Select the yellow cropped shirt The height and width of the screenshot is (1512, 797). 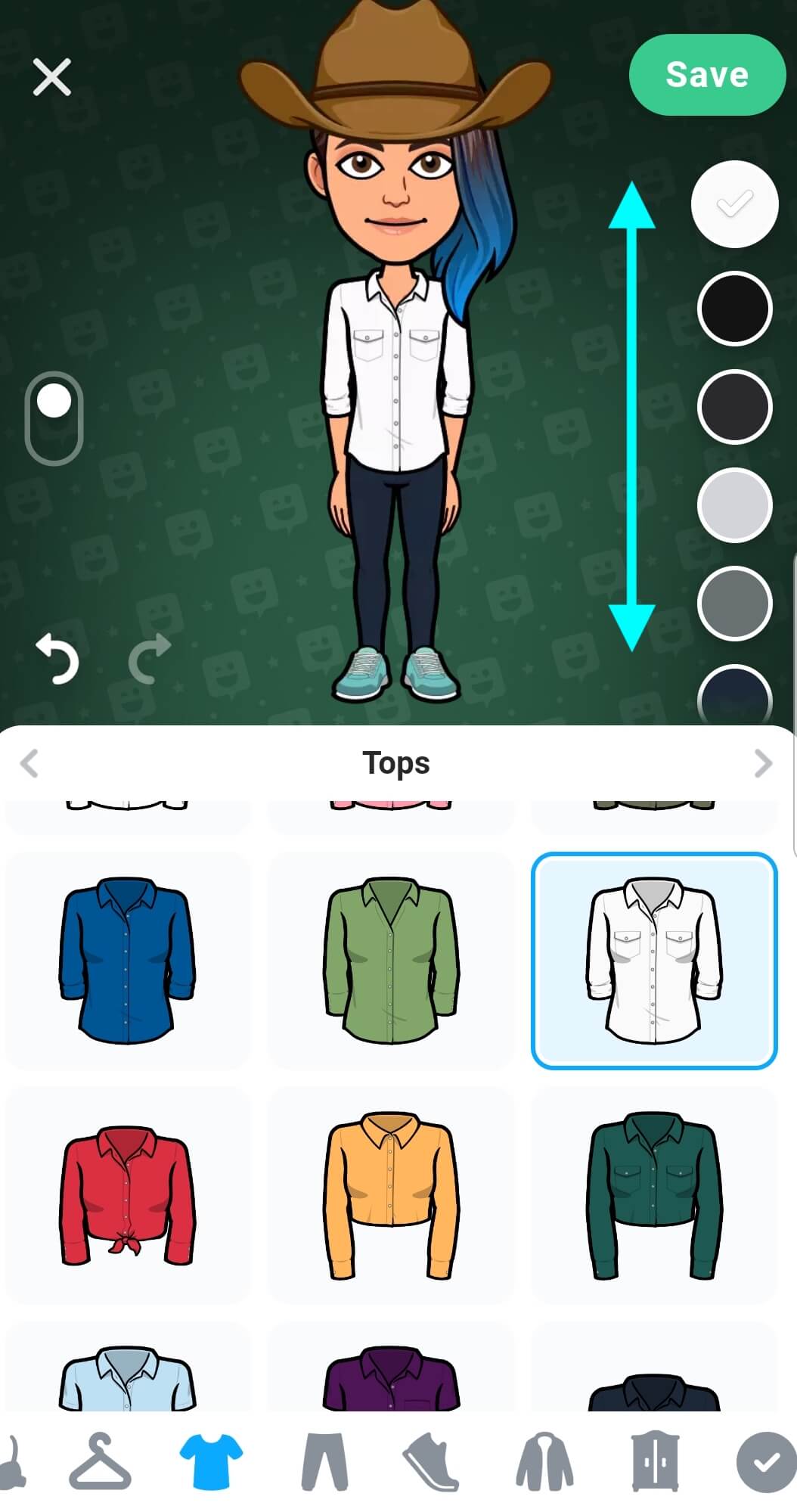391,1195
